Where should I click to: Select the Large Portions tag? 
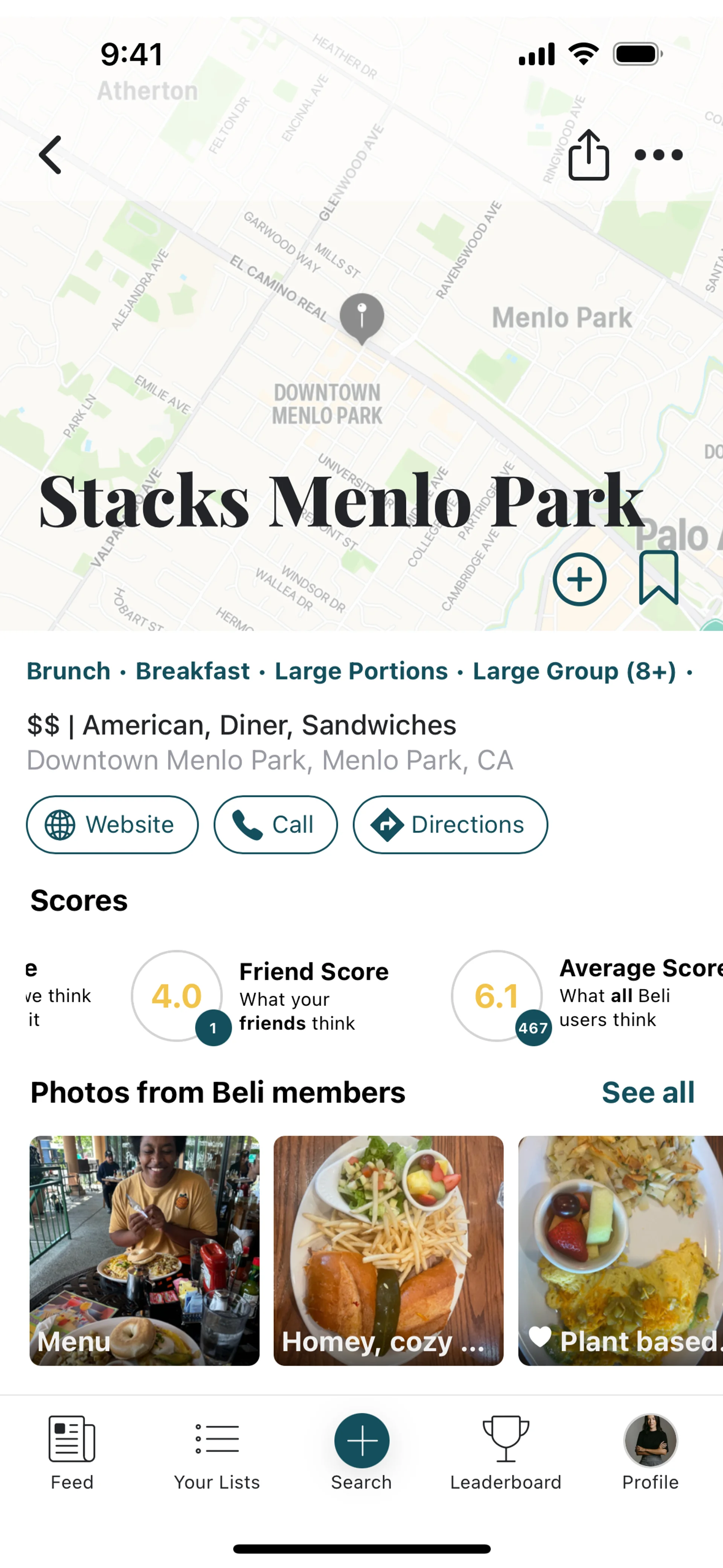[x=361, y=671]
